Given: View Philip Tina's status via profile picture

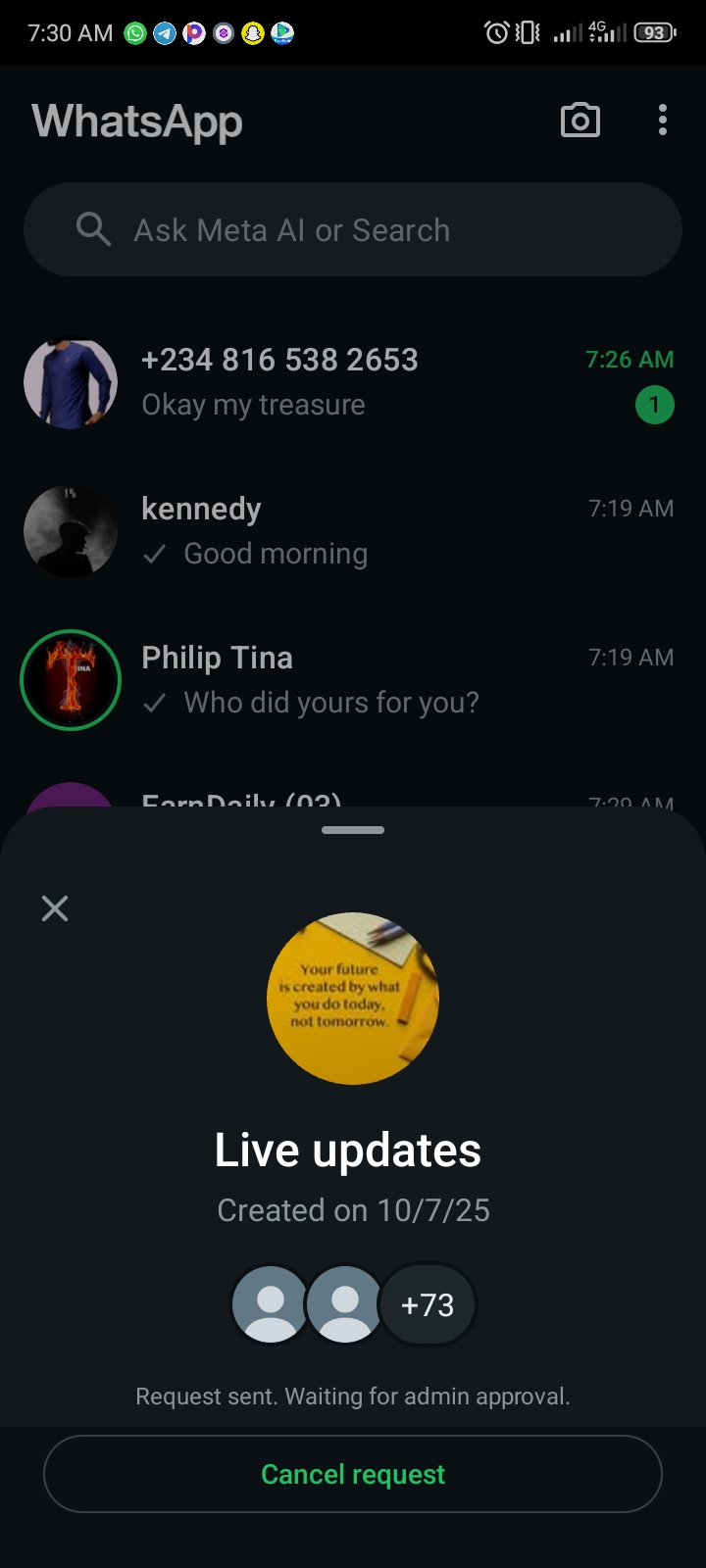Looking at the screenshot, I should pyautogui.click(x=71, y=680).
